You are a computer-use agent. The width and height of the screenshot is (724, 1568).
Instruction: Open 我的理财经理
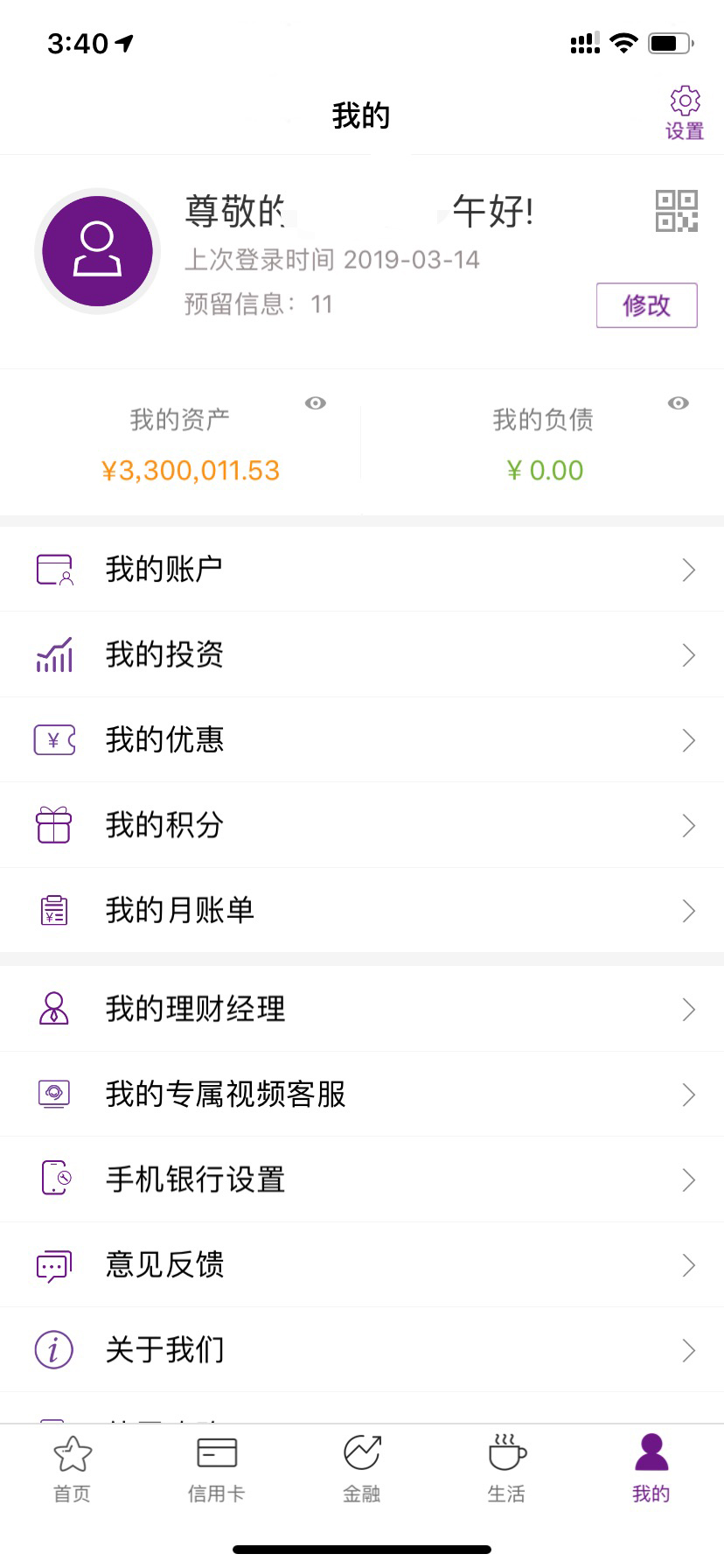(362, 1009)
